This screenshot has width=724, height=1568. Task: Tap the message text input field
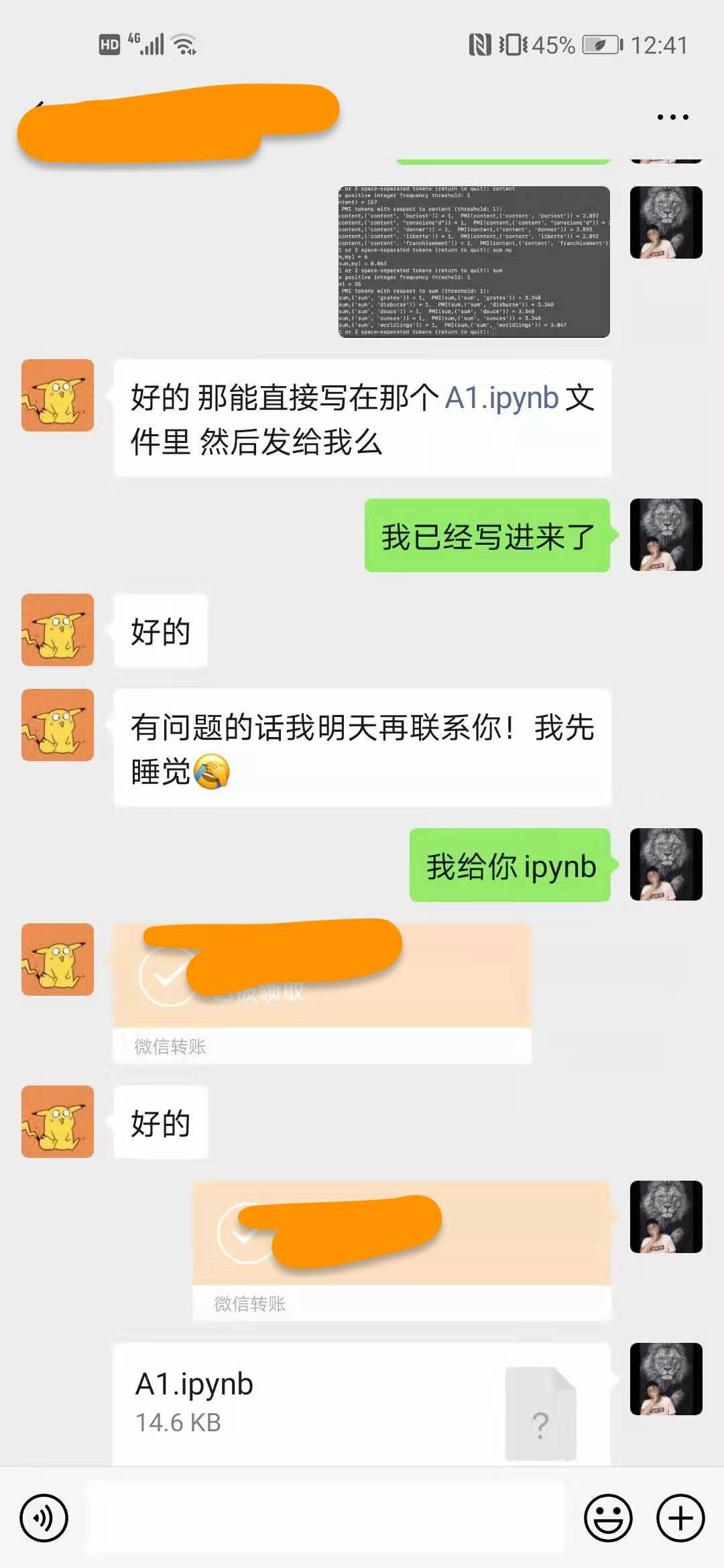[325, 1518]
